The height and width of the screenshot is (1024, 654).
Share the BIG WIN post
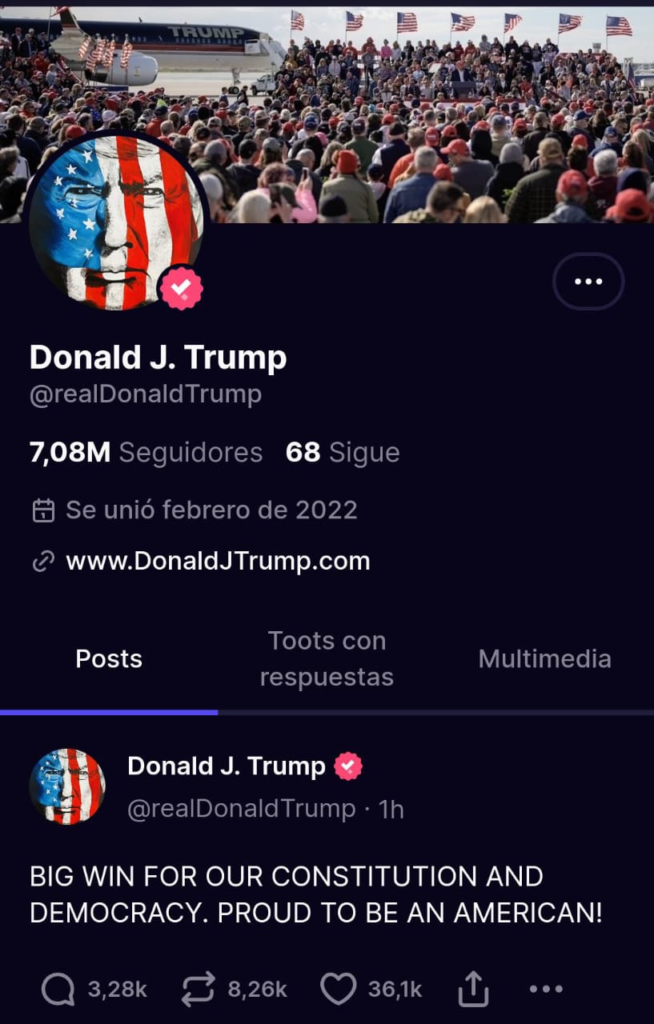coord(473,990)
